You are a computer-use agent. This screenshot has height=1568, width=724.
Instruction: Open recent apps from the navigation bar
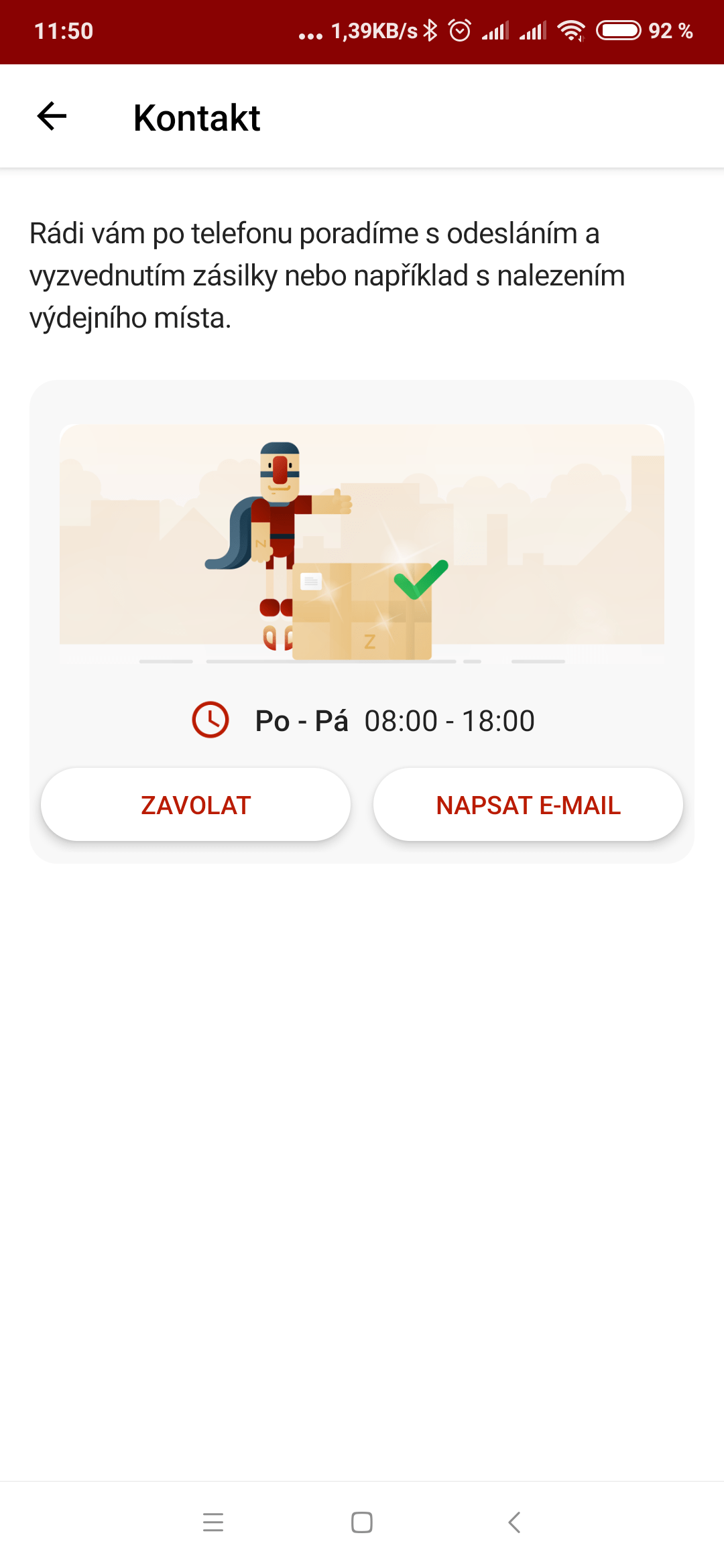213,1522
